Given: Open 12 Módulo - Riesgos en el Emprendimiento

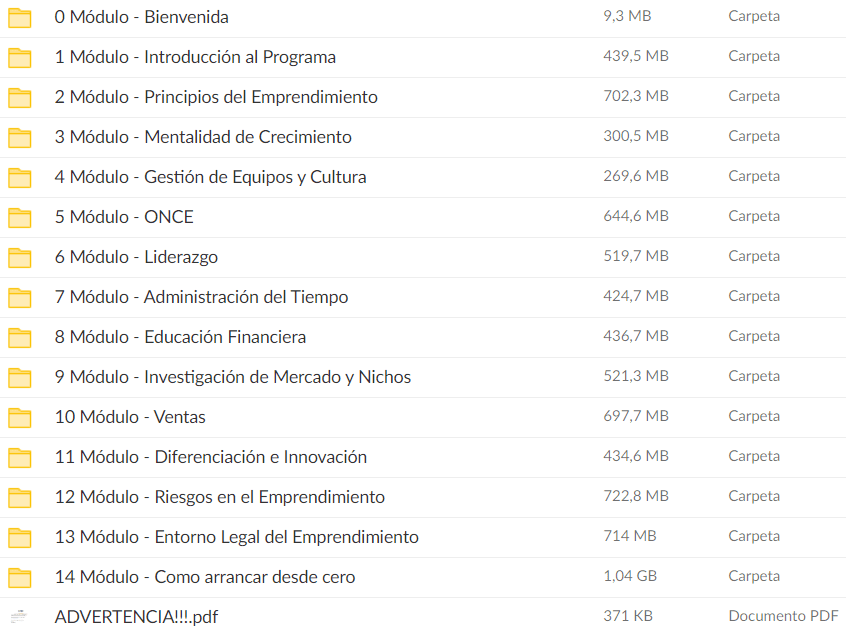Looking at the screenshot, I should [219, 497].
